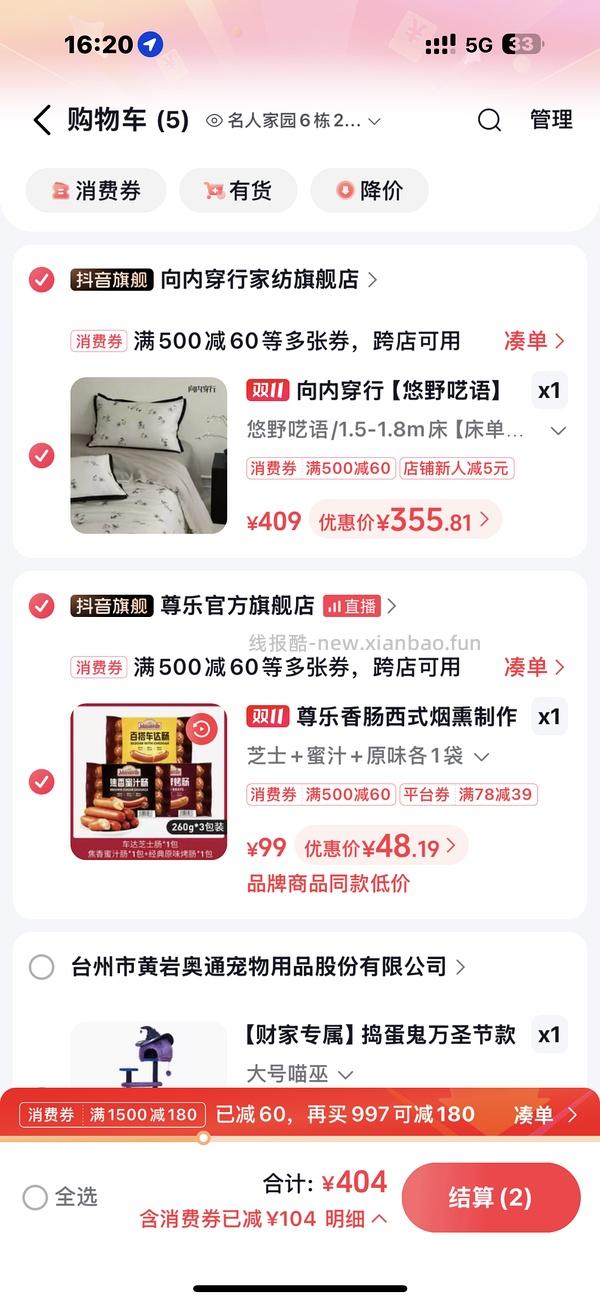Go back from the shopping cart

coord(41,121)
